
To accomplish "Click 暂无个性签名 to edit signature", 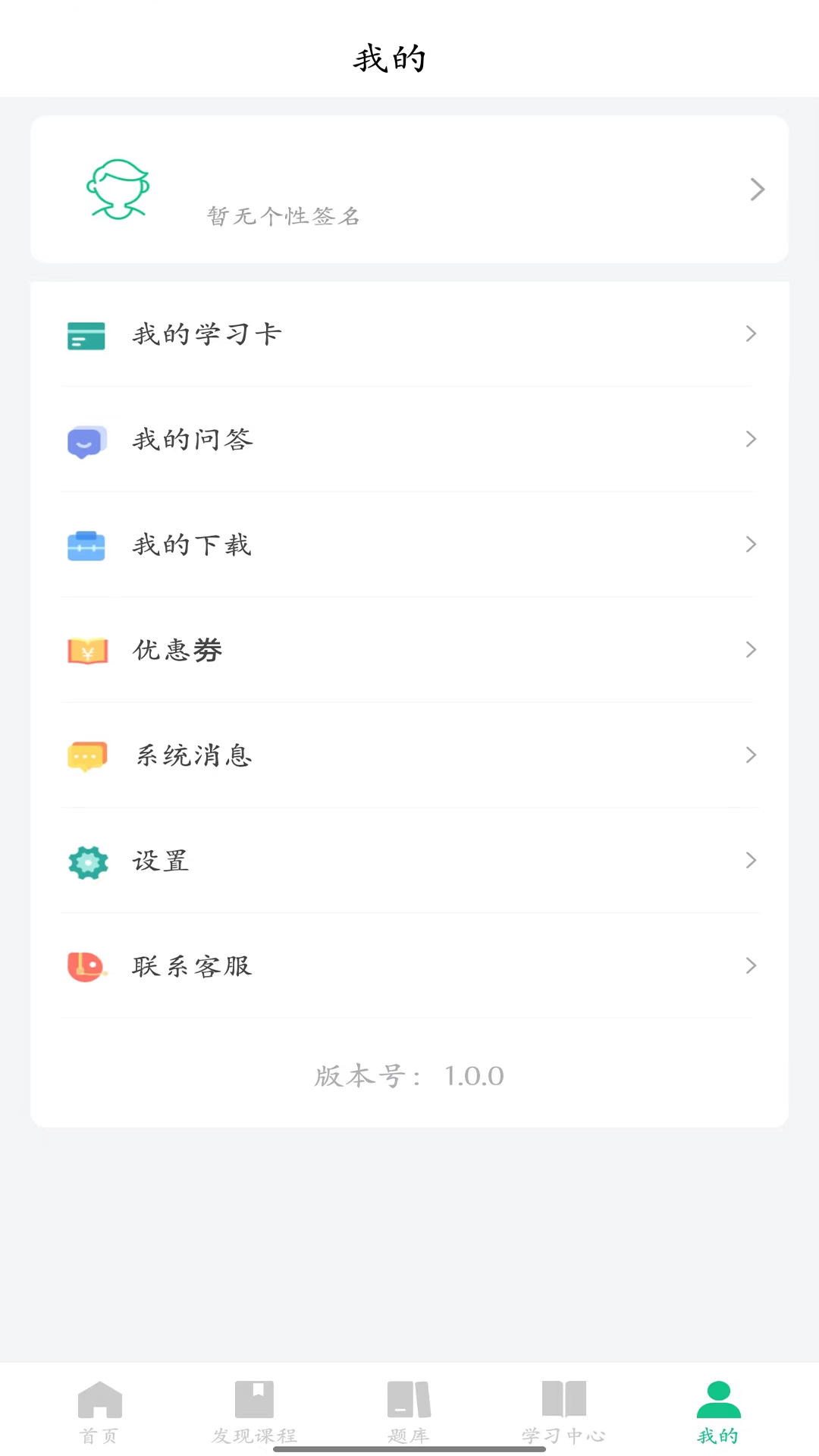I will tap(283, 216).
